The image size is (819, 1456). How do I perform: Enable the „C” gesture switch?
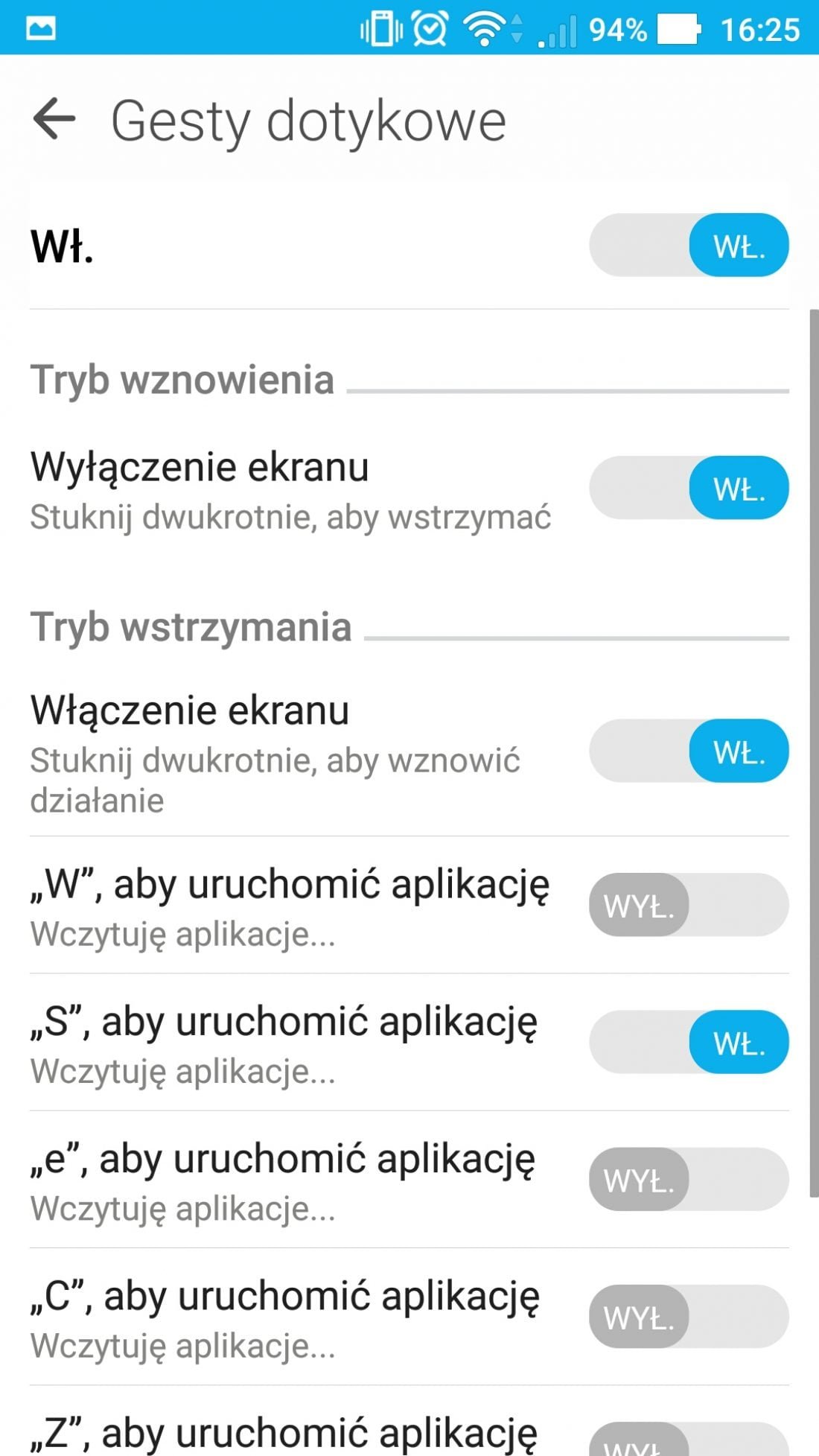(x=689, y=1316)
